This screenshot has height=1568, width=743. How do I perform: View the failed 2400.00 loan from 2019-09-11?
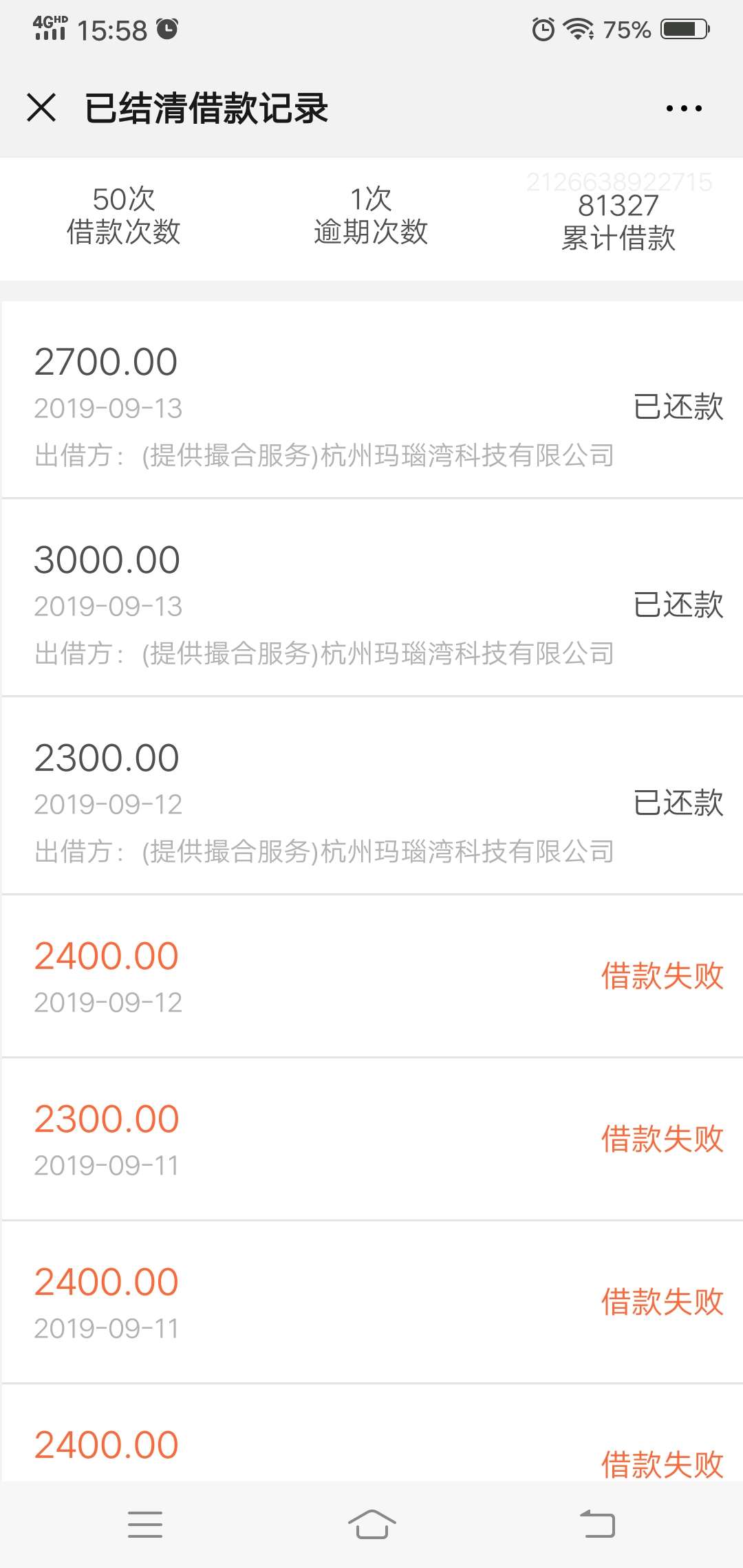pyautogui.click(x=371, y=1303)
